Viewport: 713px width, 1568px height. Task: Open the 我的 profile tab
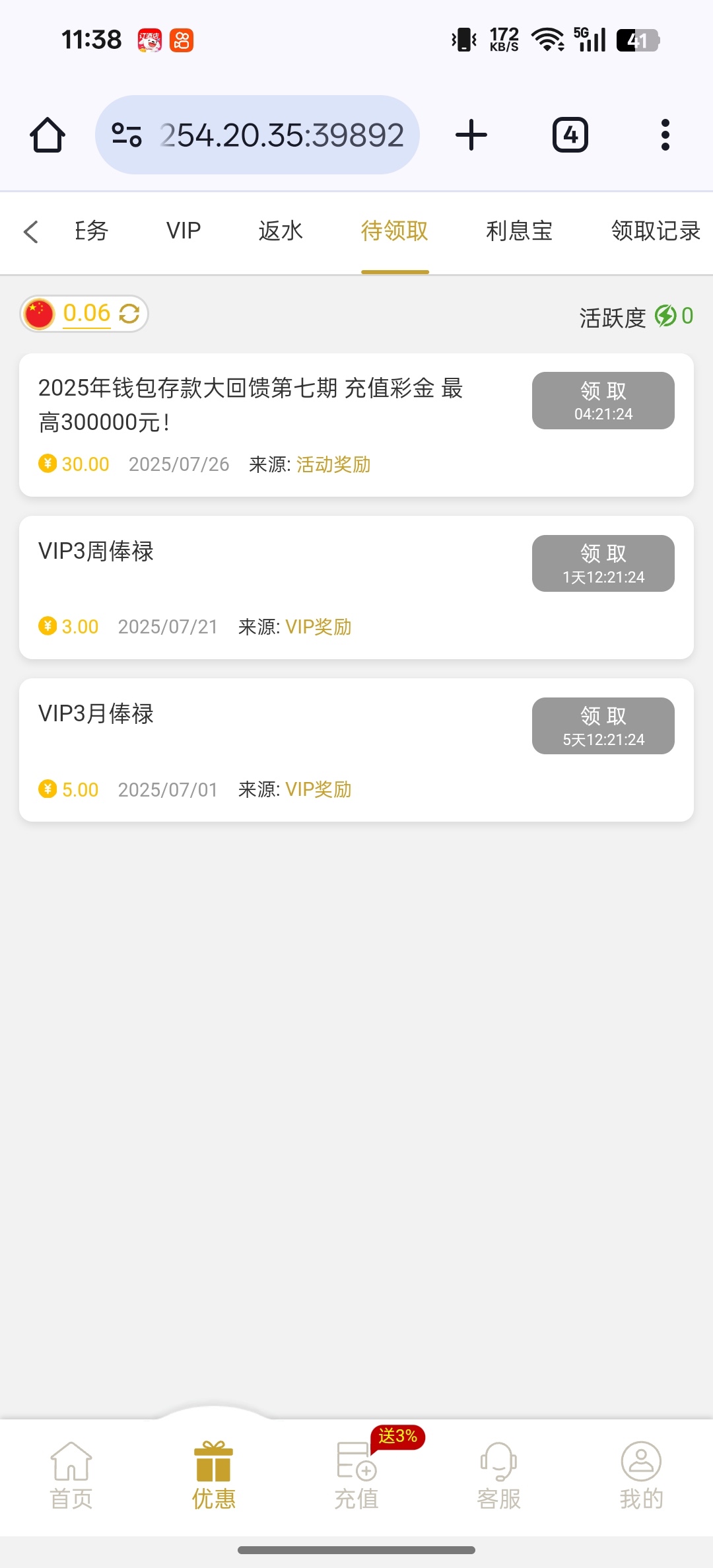(641, 1475)
